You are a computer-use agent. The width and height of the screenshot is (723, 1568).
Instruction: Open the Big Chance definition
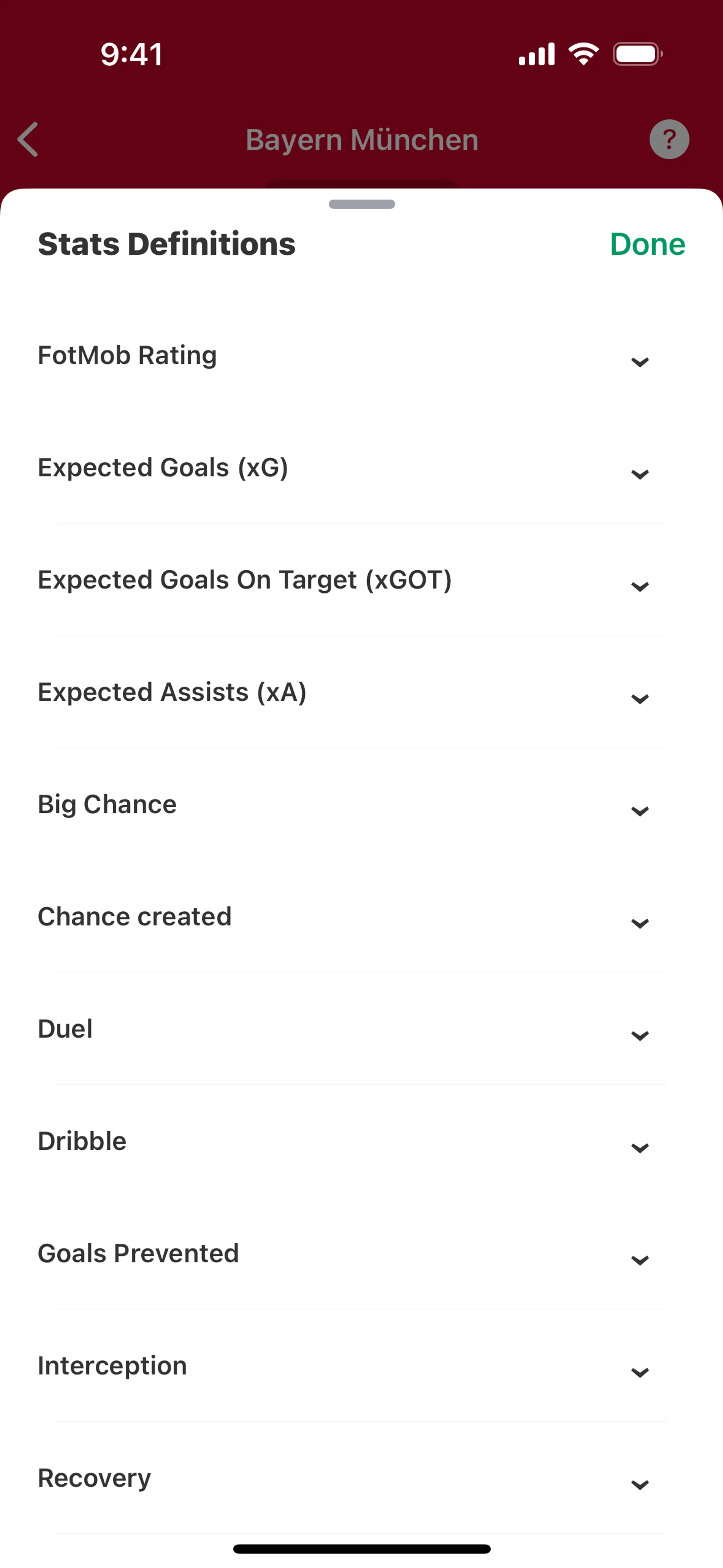pos(639,811)
